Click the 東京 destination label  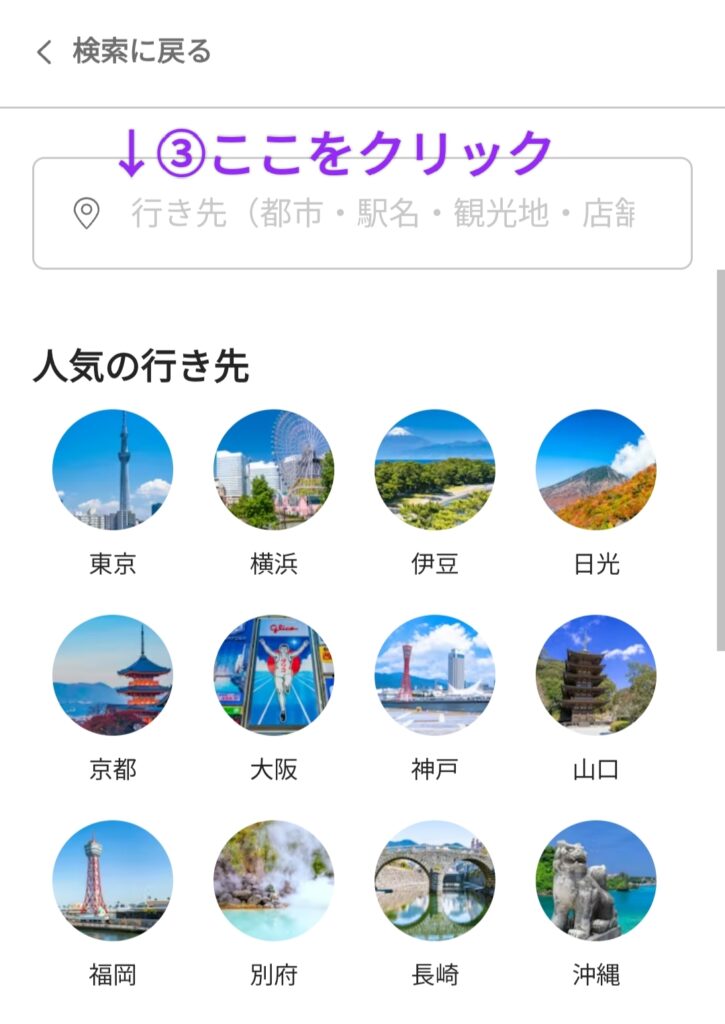point(114,563)
